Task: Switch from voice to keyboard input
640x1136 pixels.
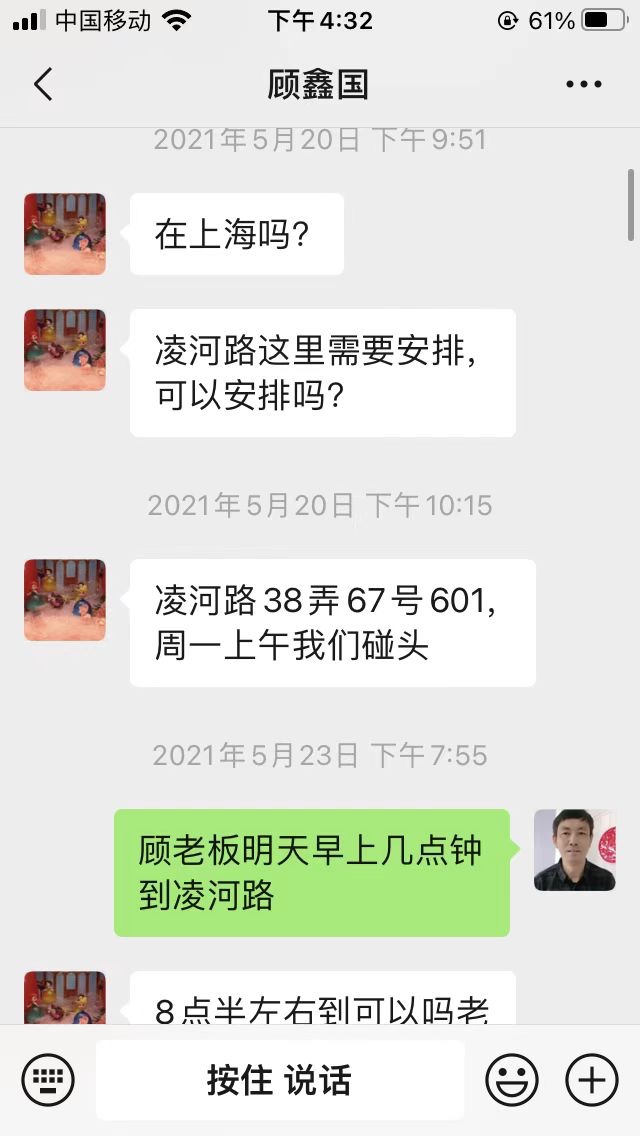Action: click(48, 1080)
